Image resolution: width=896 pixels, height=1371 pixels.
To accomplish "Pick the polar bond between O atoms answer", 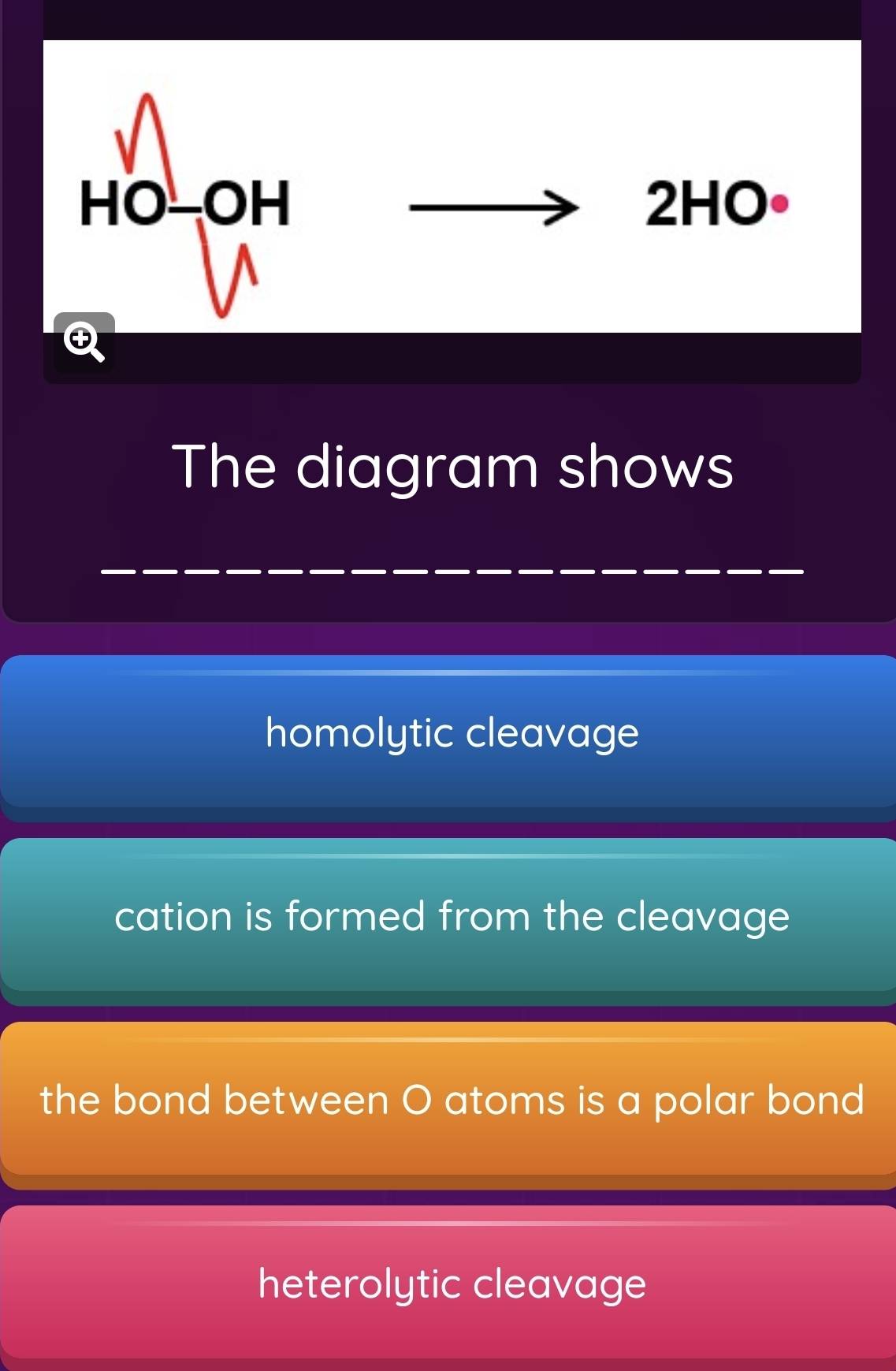I will coord(452,1101).
